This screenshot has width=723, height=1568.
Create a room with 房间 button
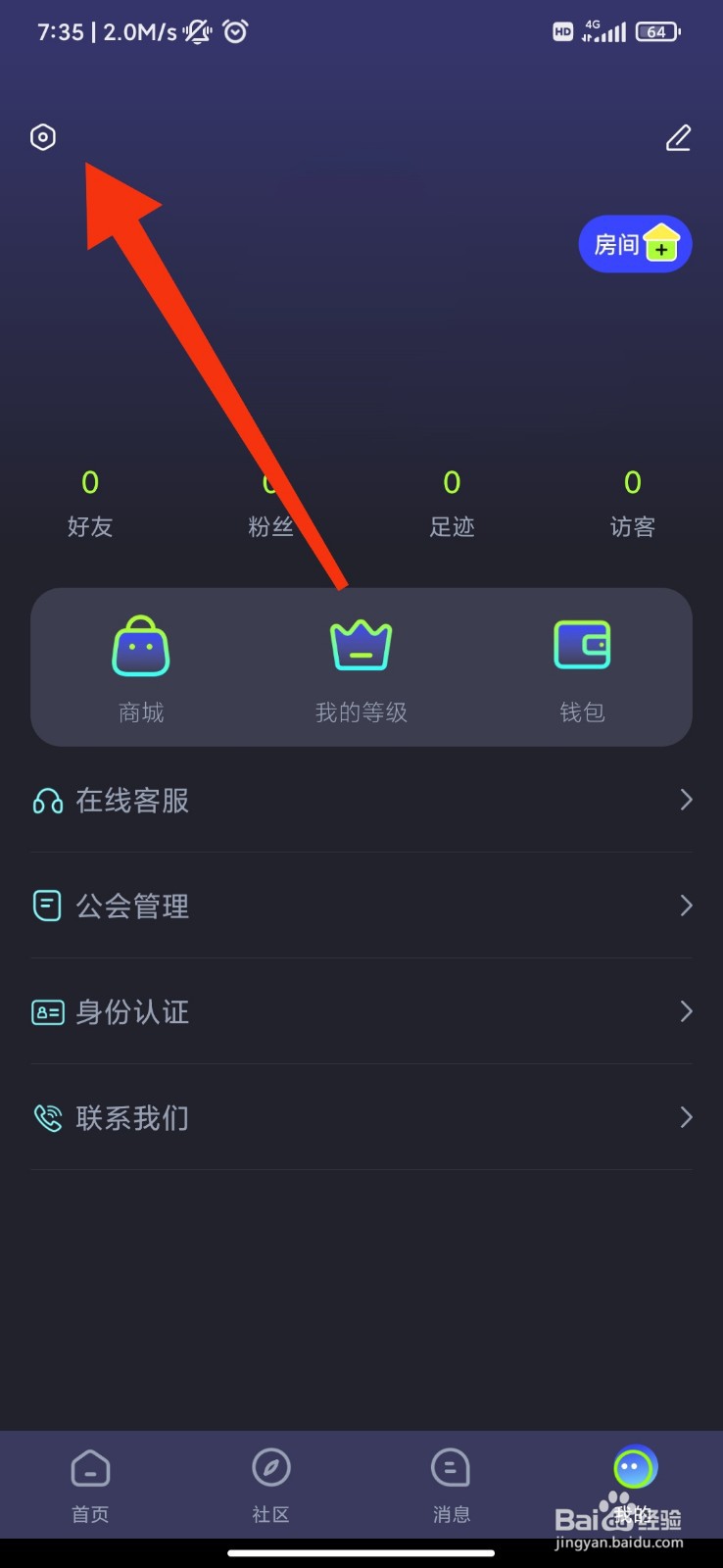[636, 244]
